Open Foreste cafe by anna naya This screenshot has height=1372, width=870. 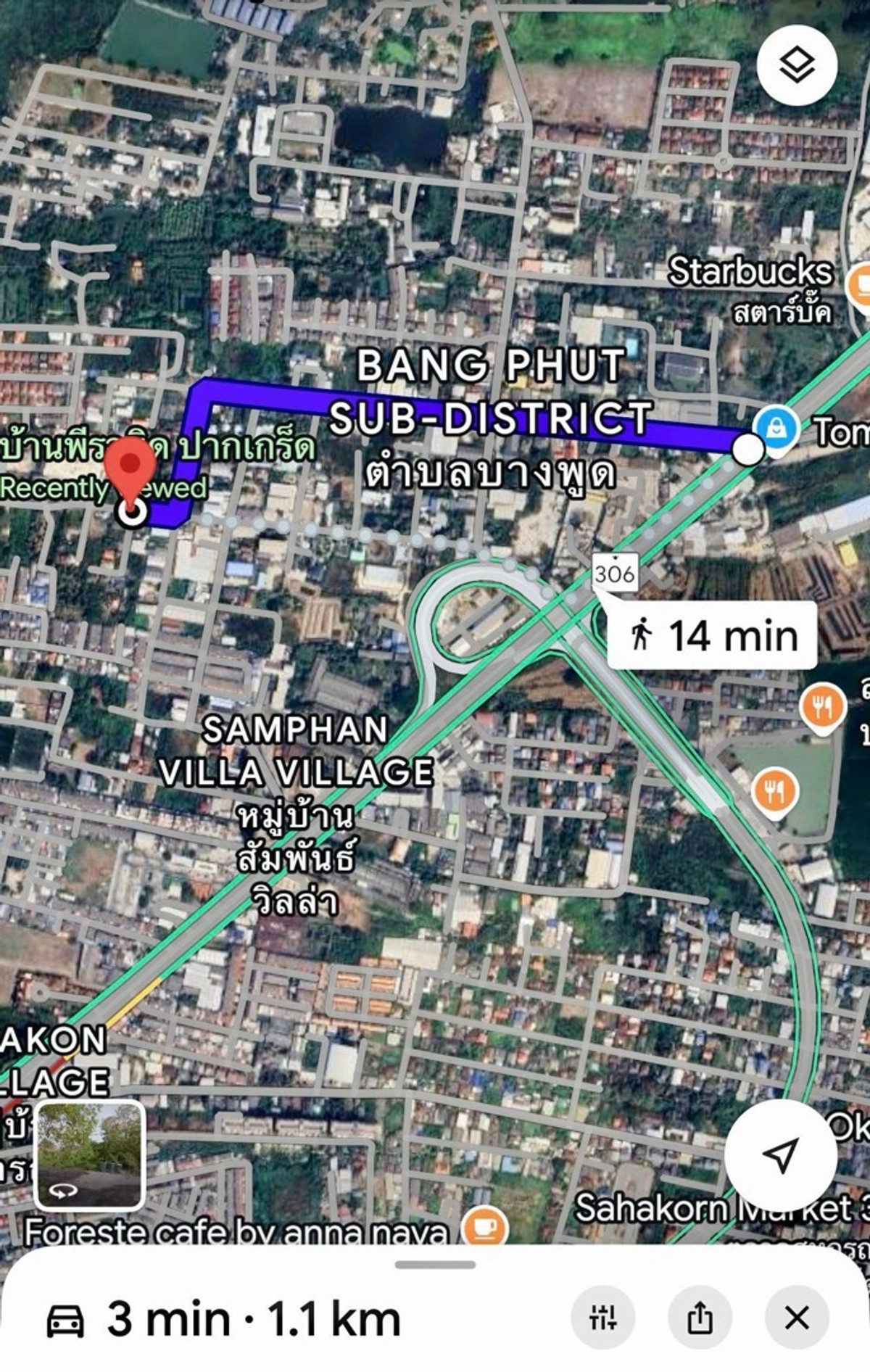[x=484, y=1228]
